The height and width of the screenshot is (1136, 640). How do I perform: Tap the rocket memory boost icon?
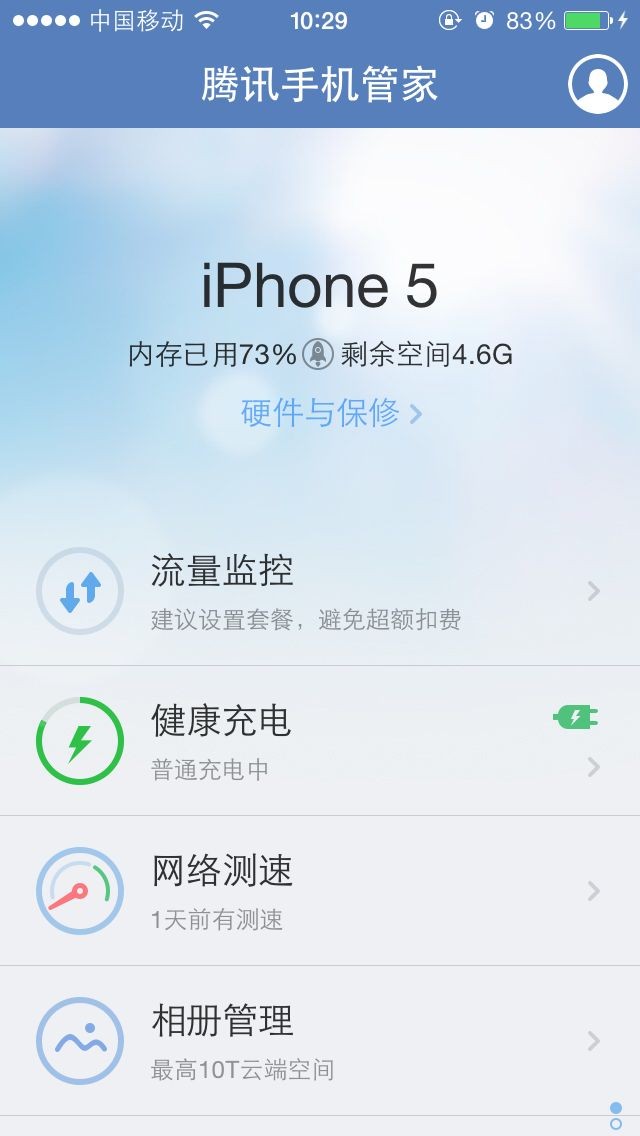pyautogui.click(x=318, y=354)
